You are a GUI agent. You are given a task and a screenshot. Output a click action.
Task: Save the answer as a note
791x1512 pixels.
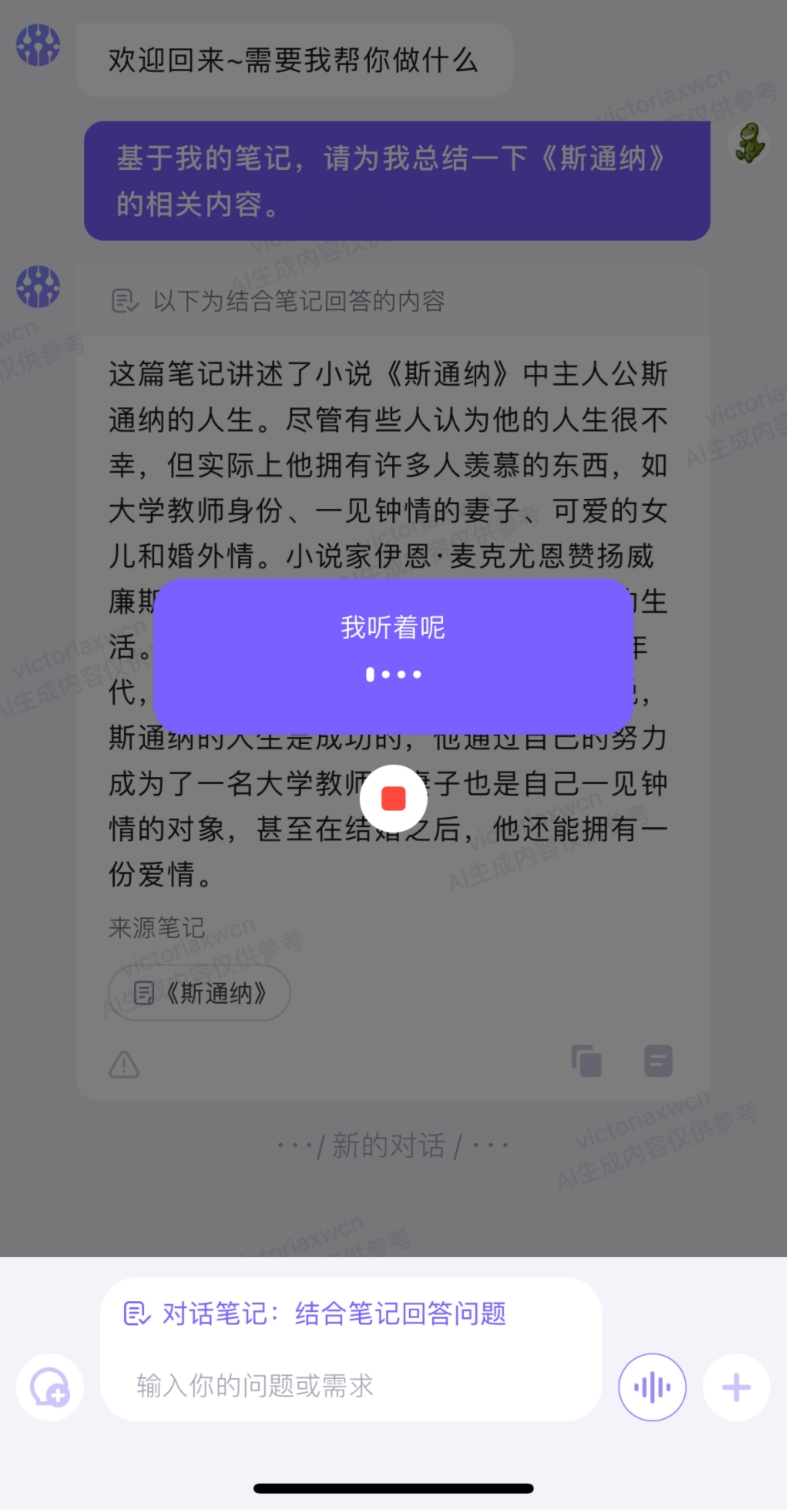point(658,1061)
